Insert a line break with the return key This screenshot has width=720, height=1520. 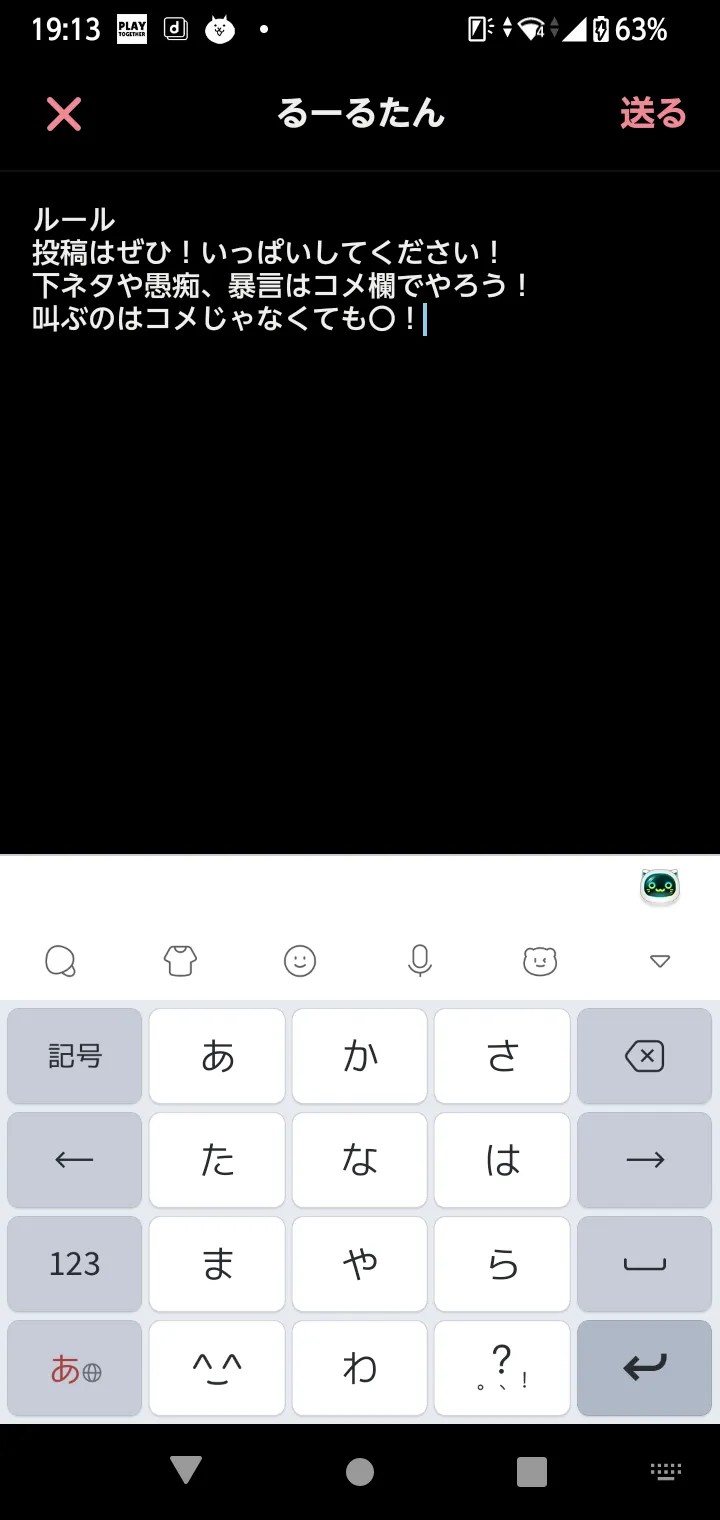(x=645, y=1368)
